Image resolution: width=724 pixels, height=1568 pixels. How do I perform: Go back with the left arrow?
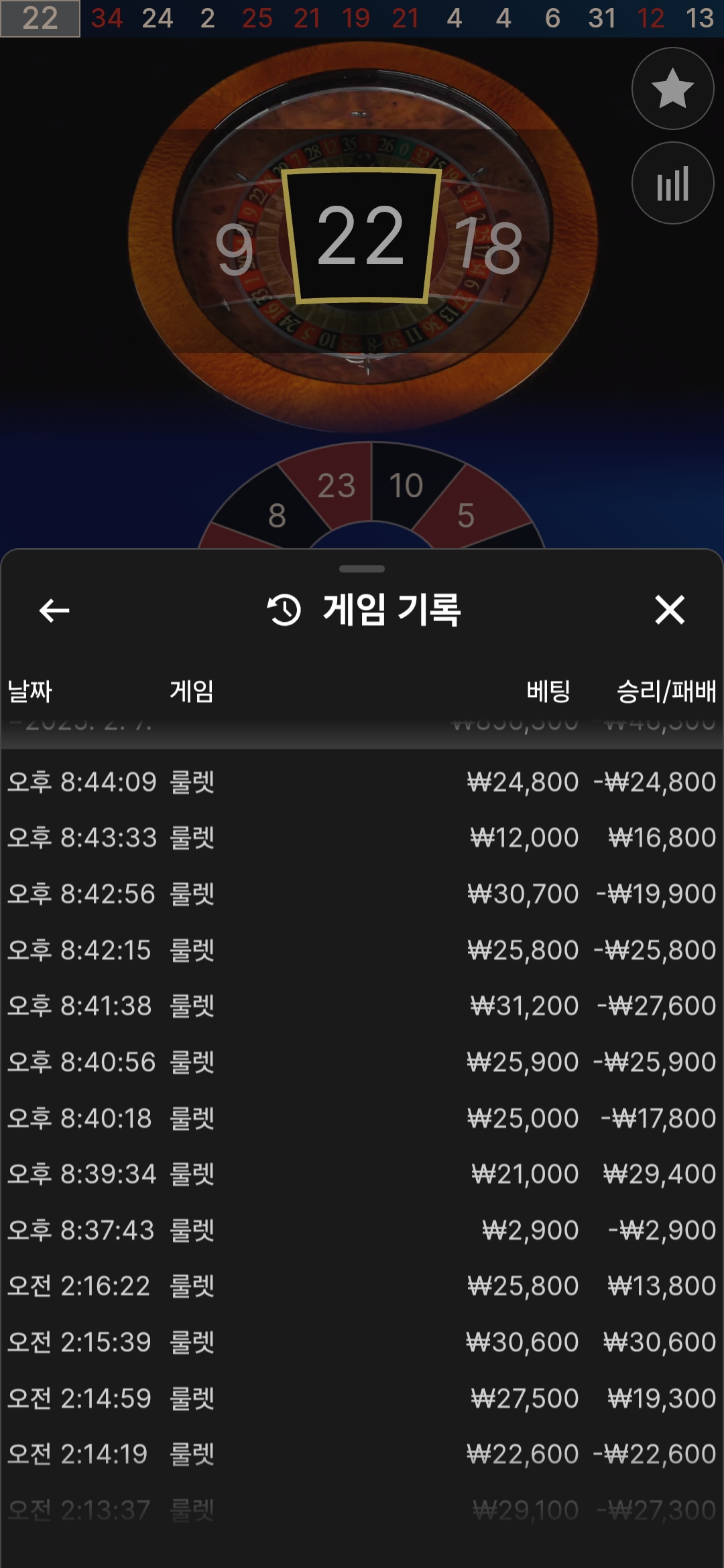click(54, 610)
